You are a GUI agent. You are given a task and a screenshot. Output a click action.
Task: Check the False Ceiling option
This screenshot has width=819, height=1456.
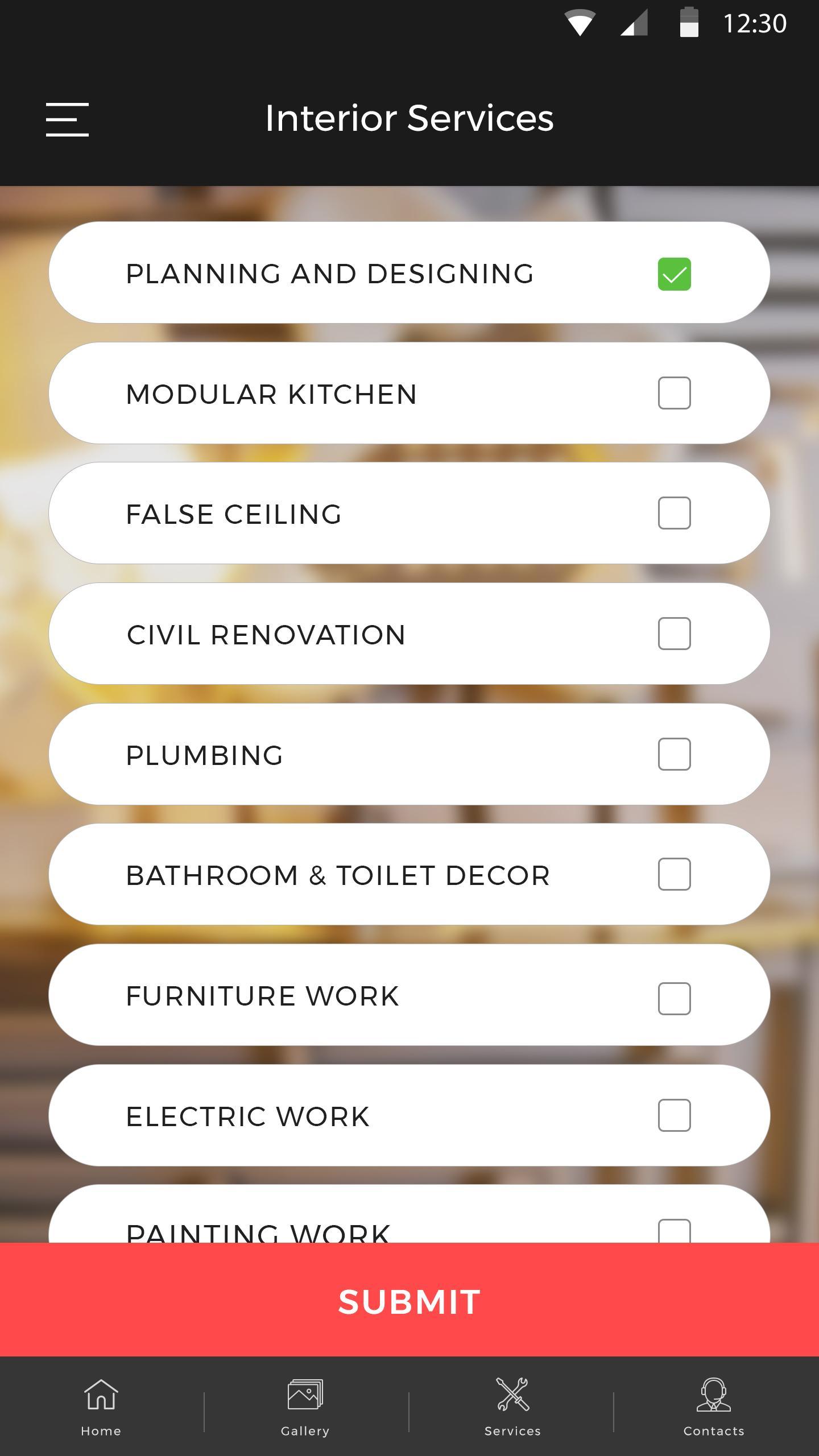click(674, 513)
